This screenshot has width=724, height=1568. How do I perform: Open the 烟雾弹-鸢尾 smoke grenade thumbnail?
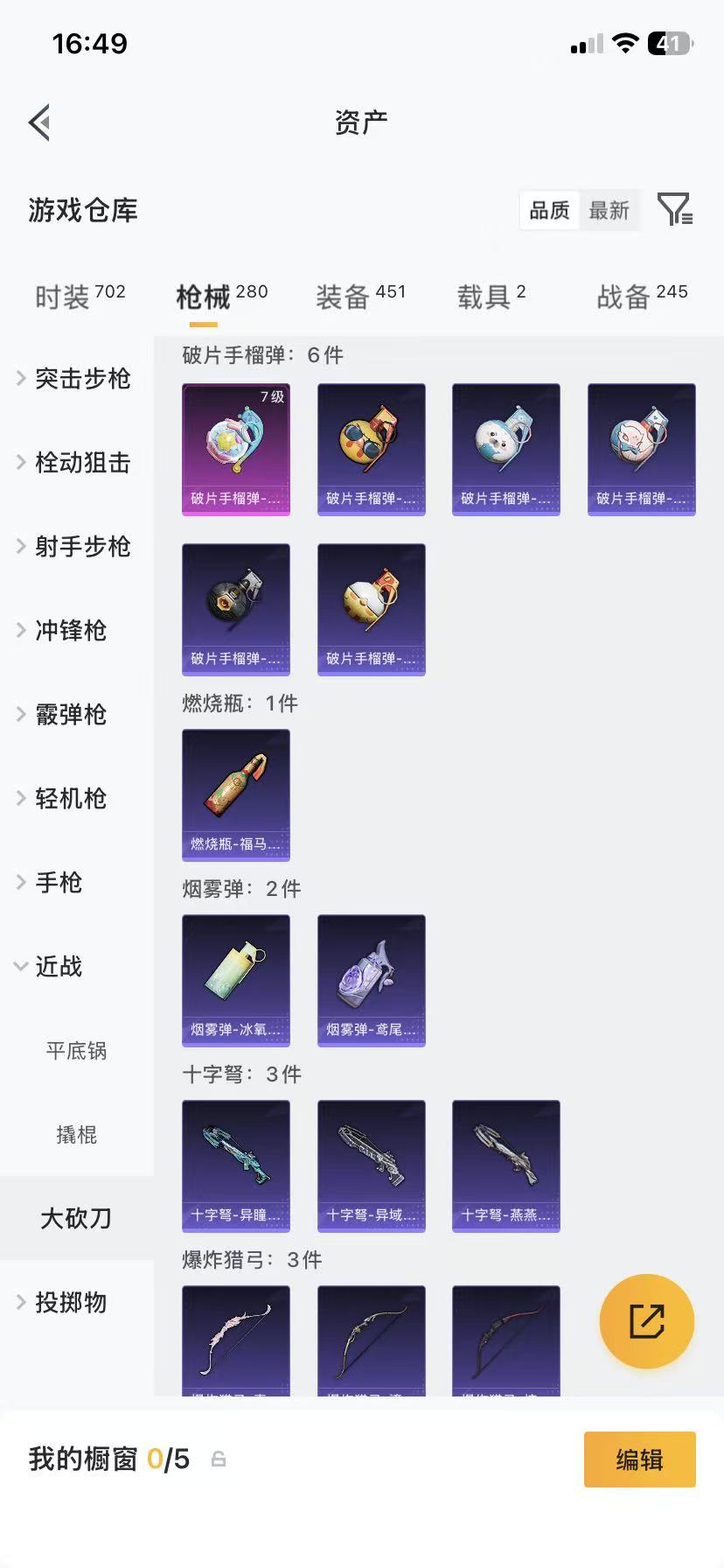click(x=371, y=980)
